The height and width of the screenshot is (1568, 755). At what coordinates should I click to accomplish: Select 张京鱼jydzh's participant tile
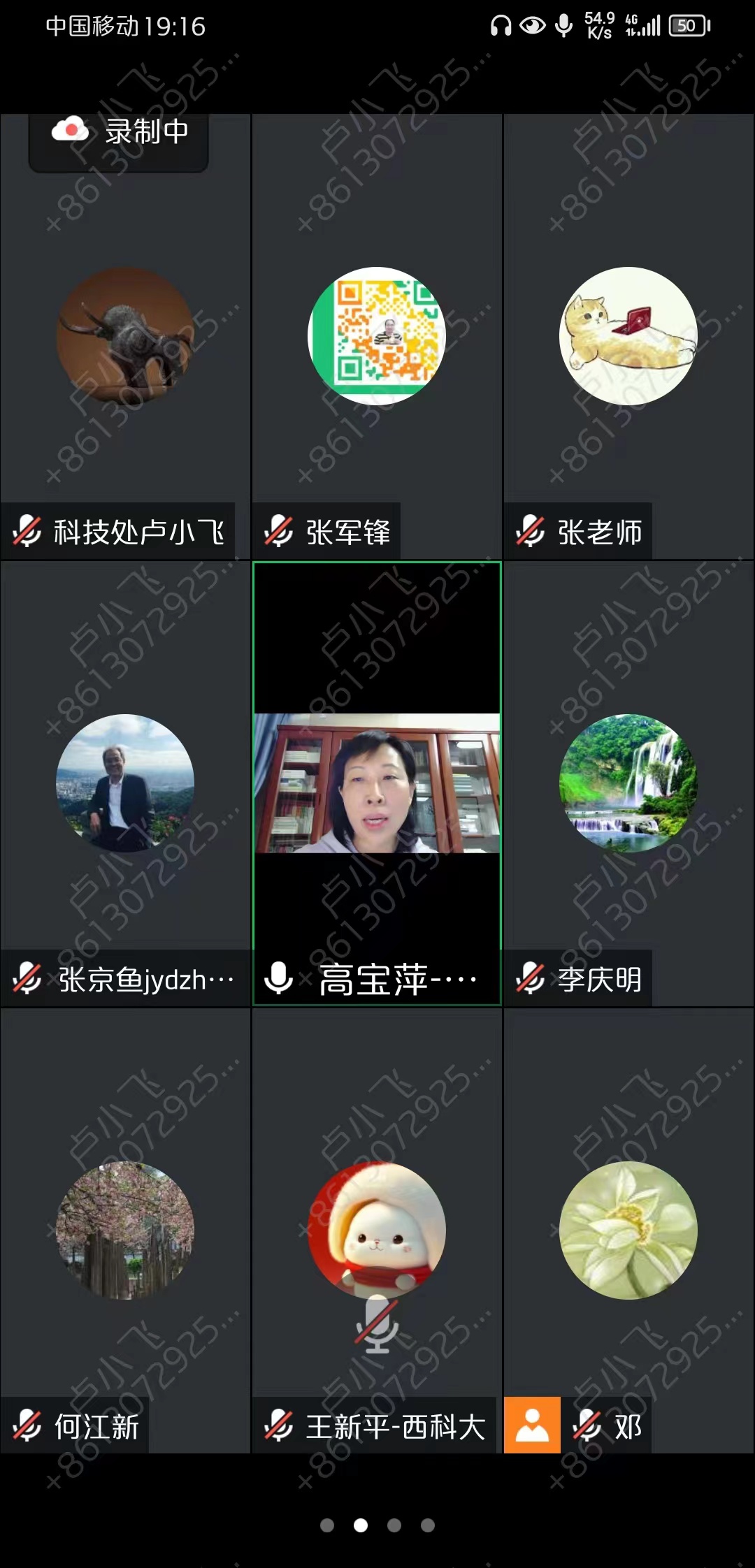point(126,783)
